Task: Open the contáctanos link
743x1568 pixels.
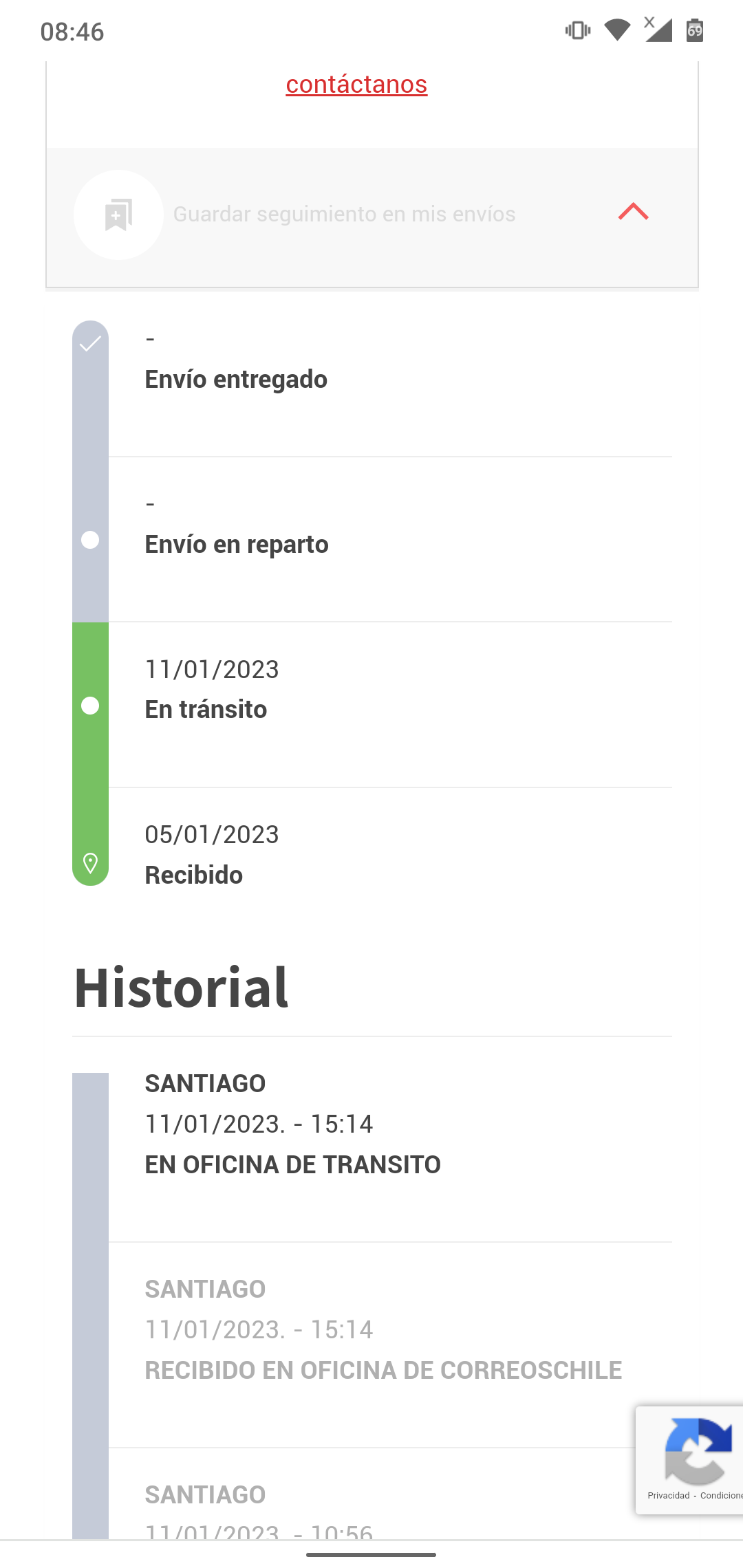Action: point(356,85)
